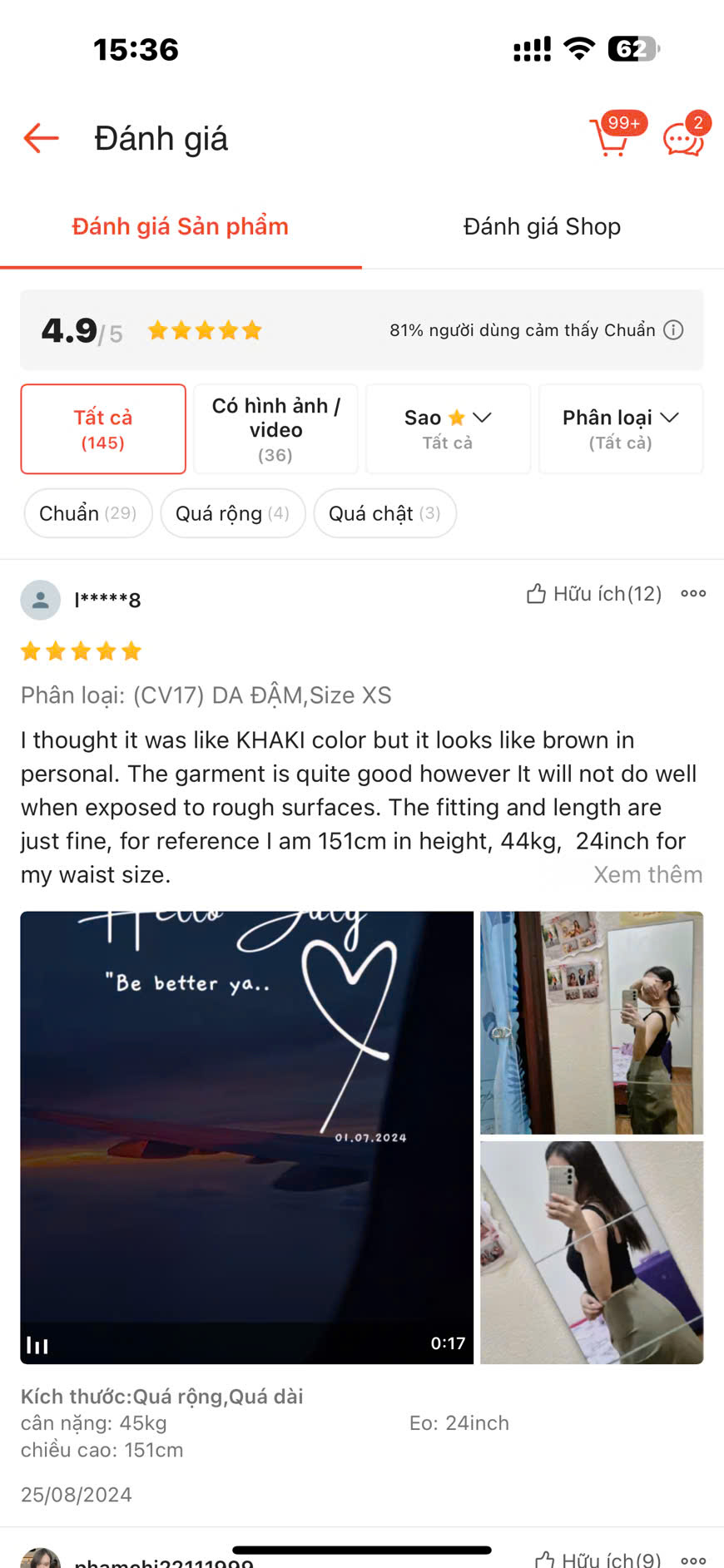Filter by Quá chật (3) chip
The width and height of the screenshot is (724, 1568).
384,513
